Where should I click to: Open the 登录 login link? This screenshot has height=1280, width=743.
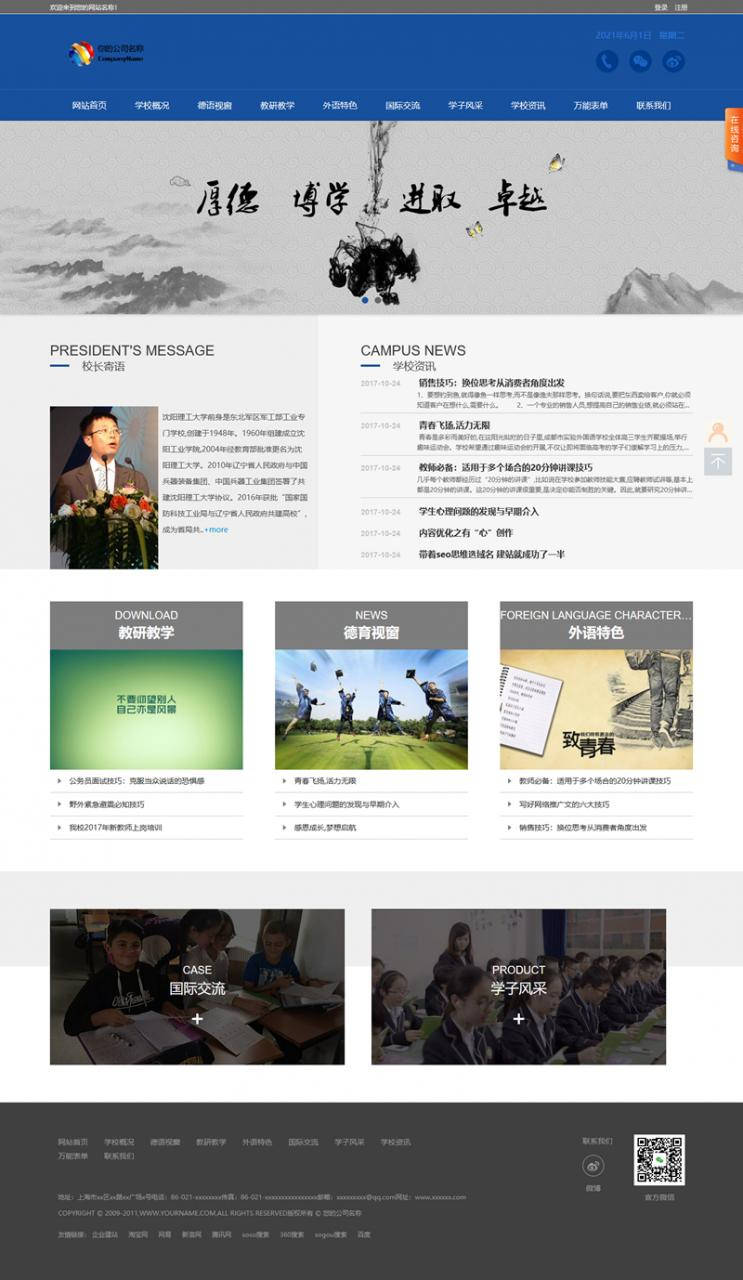pos(661,7)
